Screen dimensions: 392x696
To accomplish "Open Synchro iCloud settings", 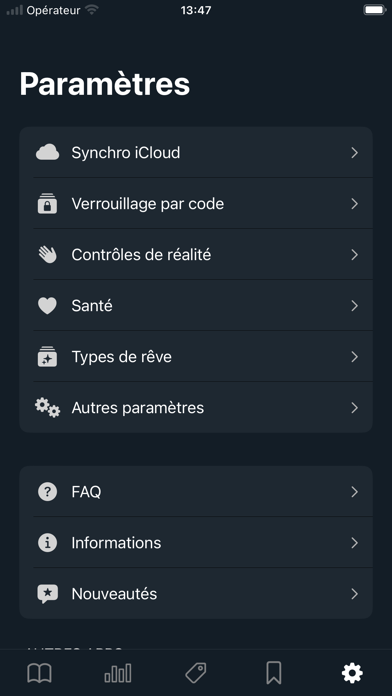I will pyautogui.click(x=196, y=153).
